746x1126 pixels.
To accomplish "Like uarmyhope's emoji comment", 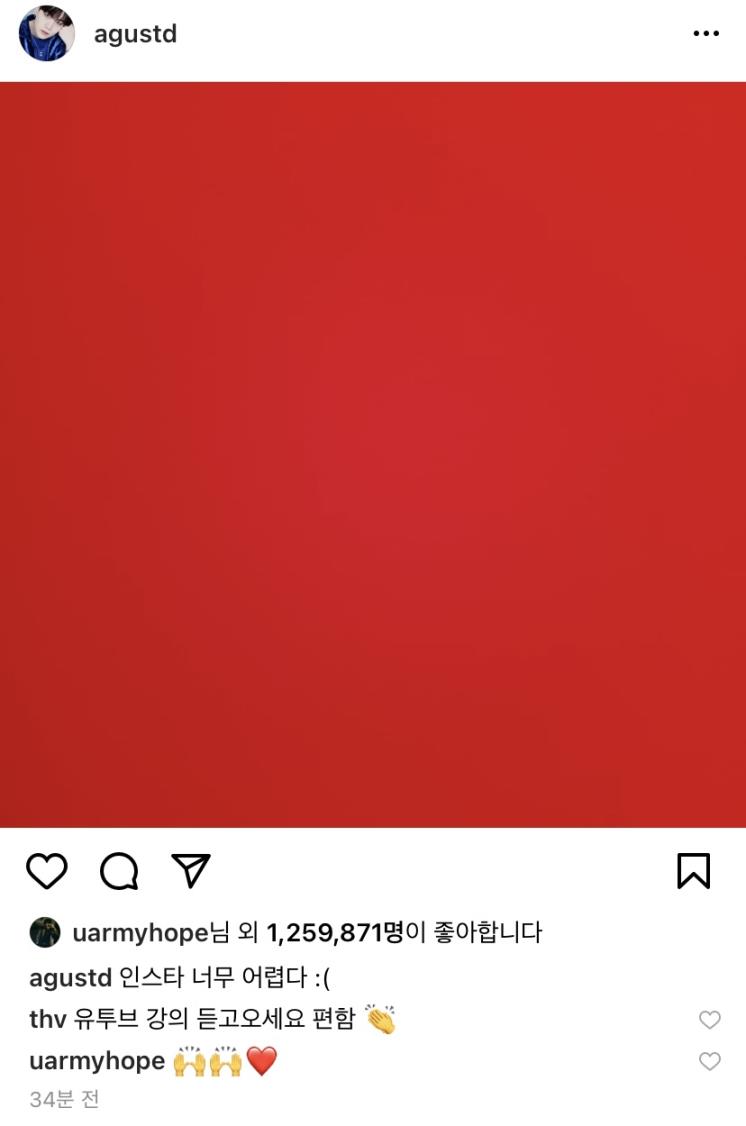I will click(709, 1062).
